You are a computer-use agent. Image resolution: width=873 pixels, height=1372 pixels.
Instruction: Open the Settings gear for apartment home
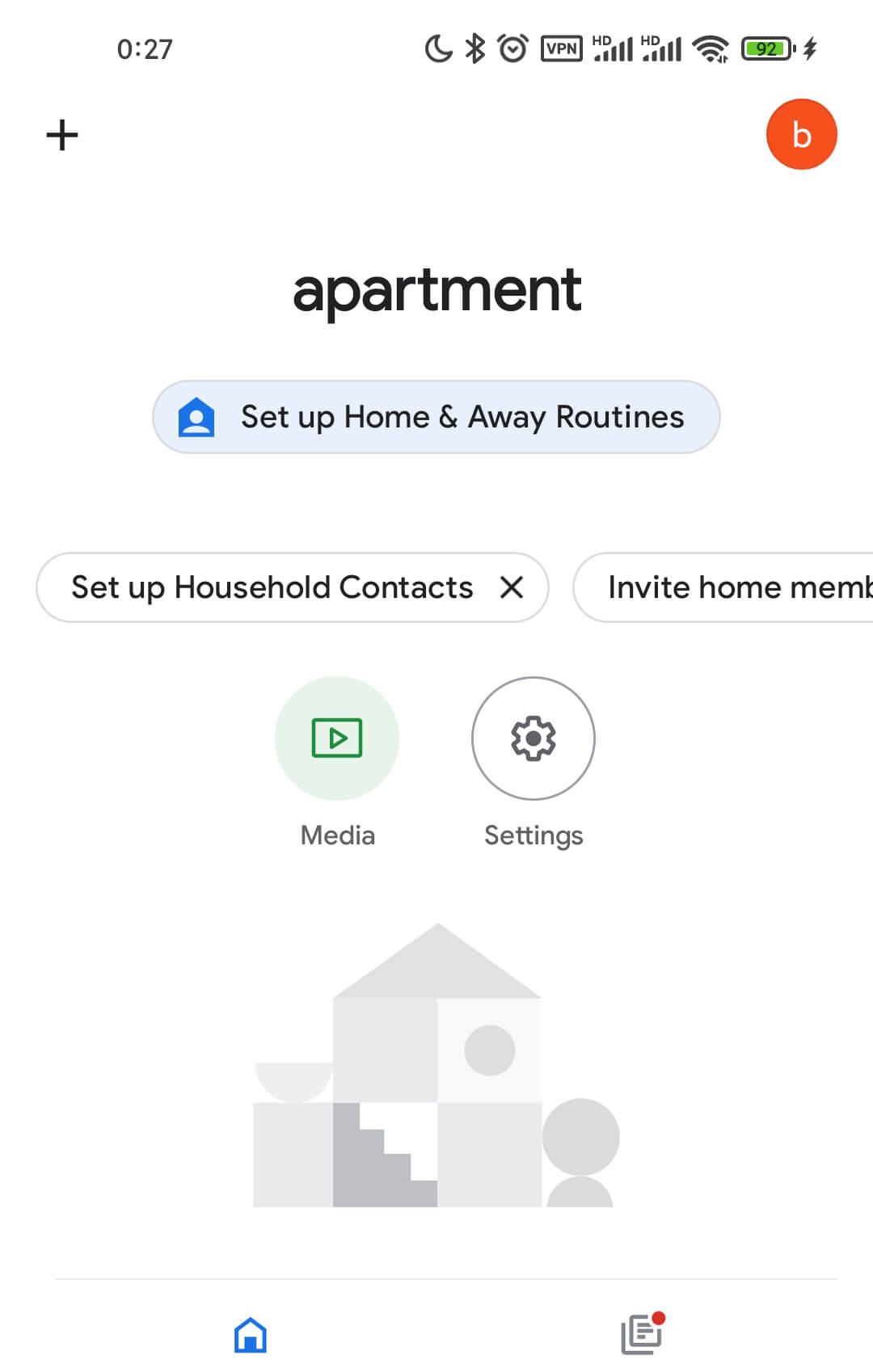[533, 739]
